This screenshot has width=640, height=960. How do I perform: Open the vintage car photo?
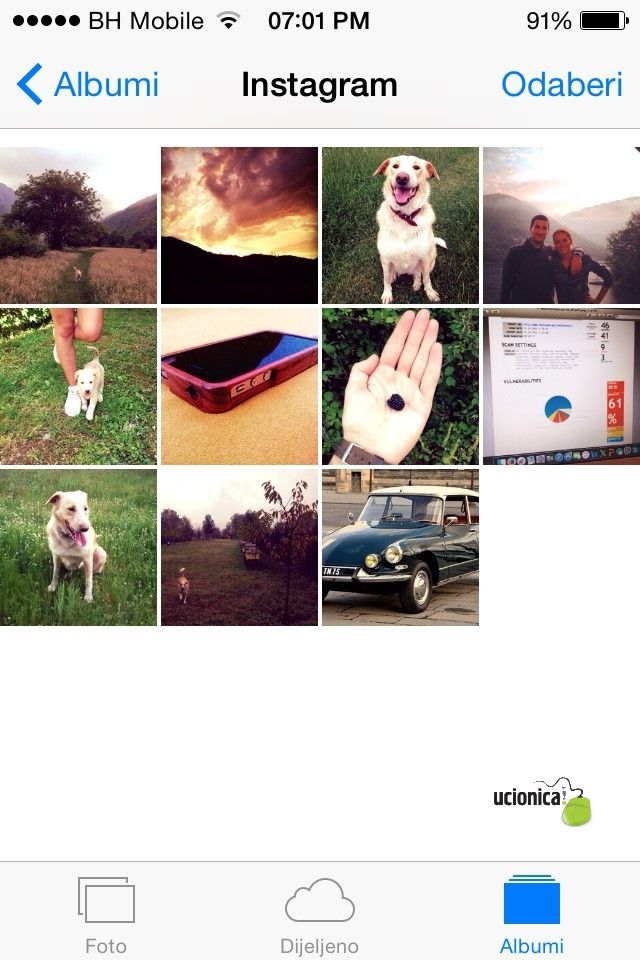(x=400, y=547)
